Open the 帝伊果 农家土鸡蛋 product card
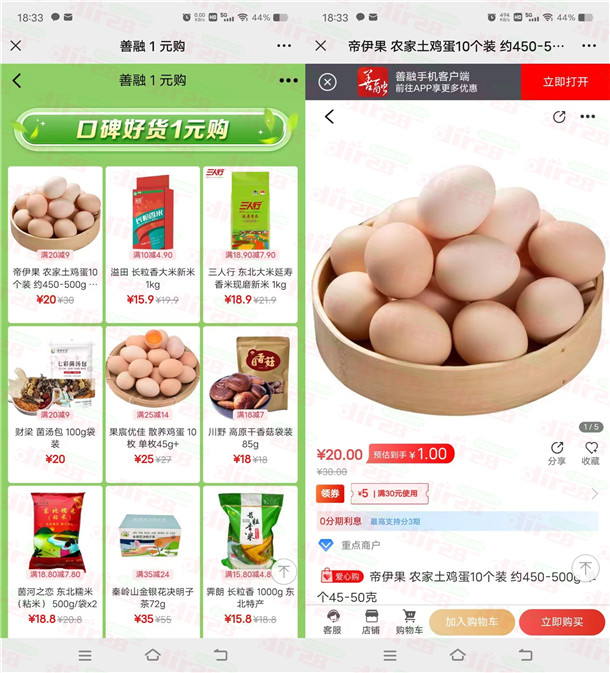The width and height of the screenshot is (610, 673). point(55,238)
